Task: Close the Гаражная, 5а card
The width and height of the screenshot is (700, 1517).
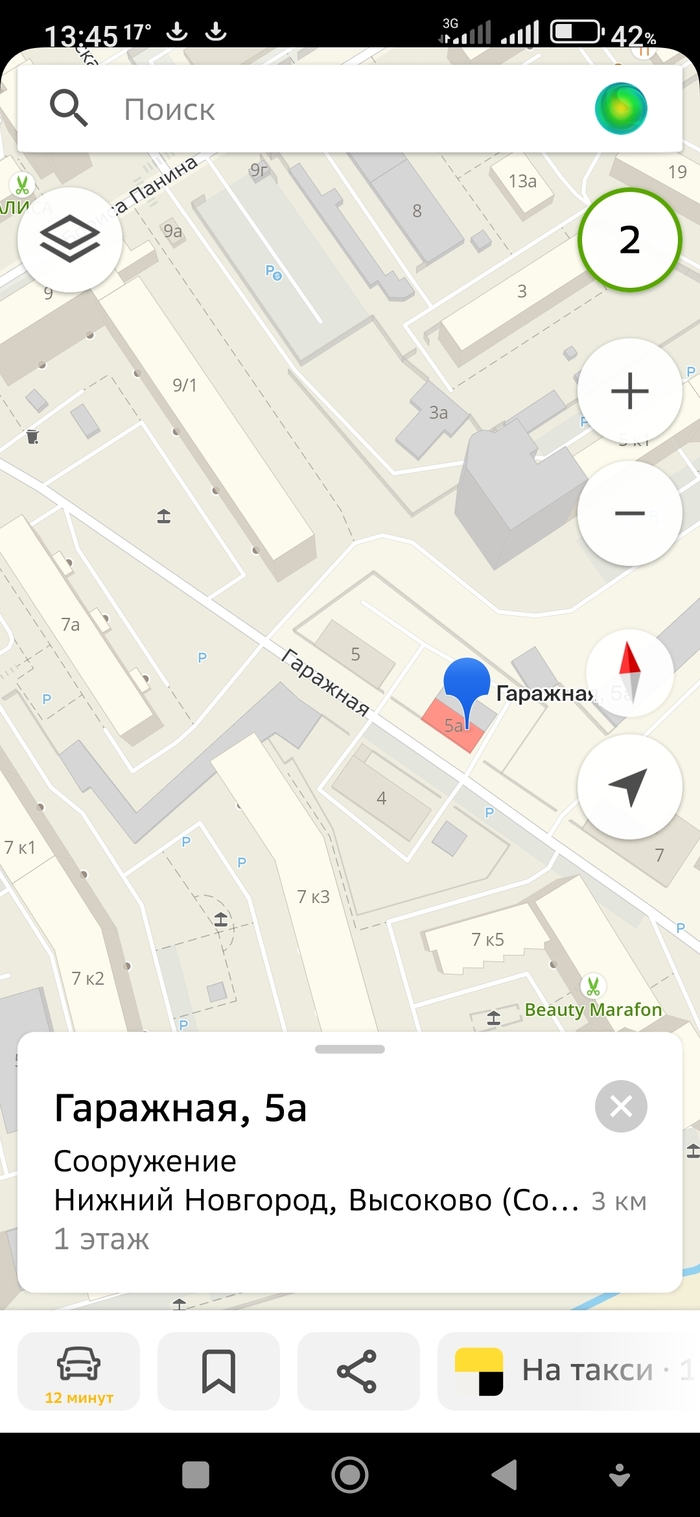Action: click(621, 1107)
